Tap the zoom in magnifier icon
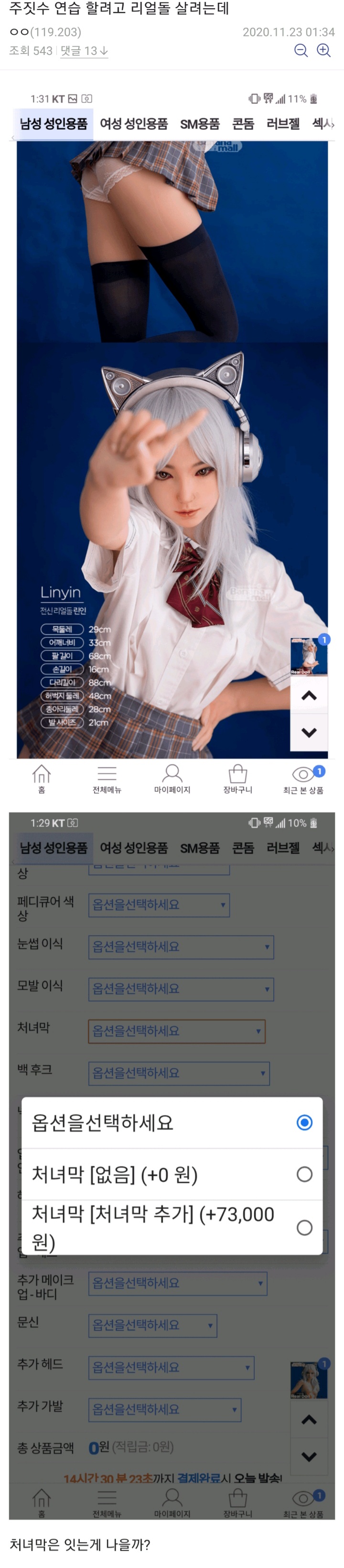 tap(323, 51)
